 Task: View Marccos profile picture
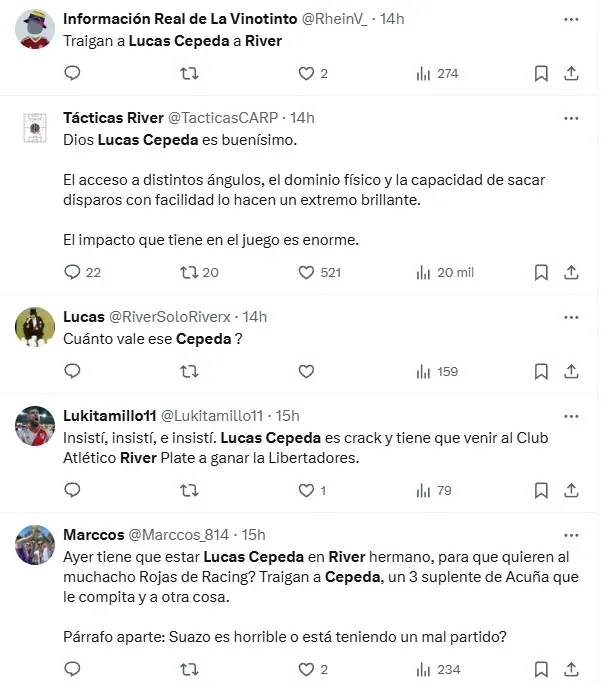35,545
